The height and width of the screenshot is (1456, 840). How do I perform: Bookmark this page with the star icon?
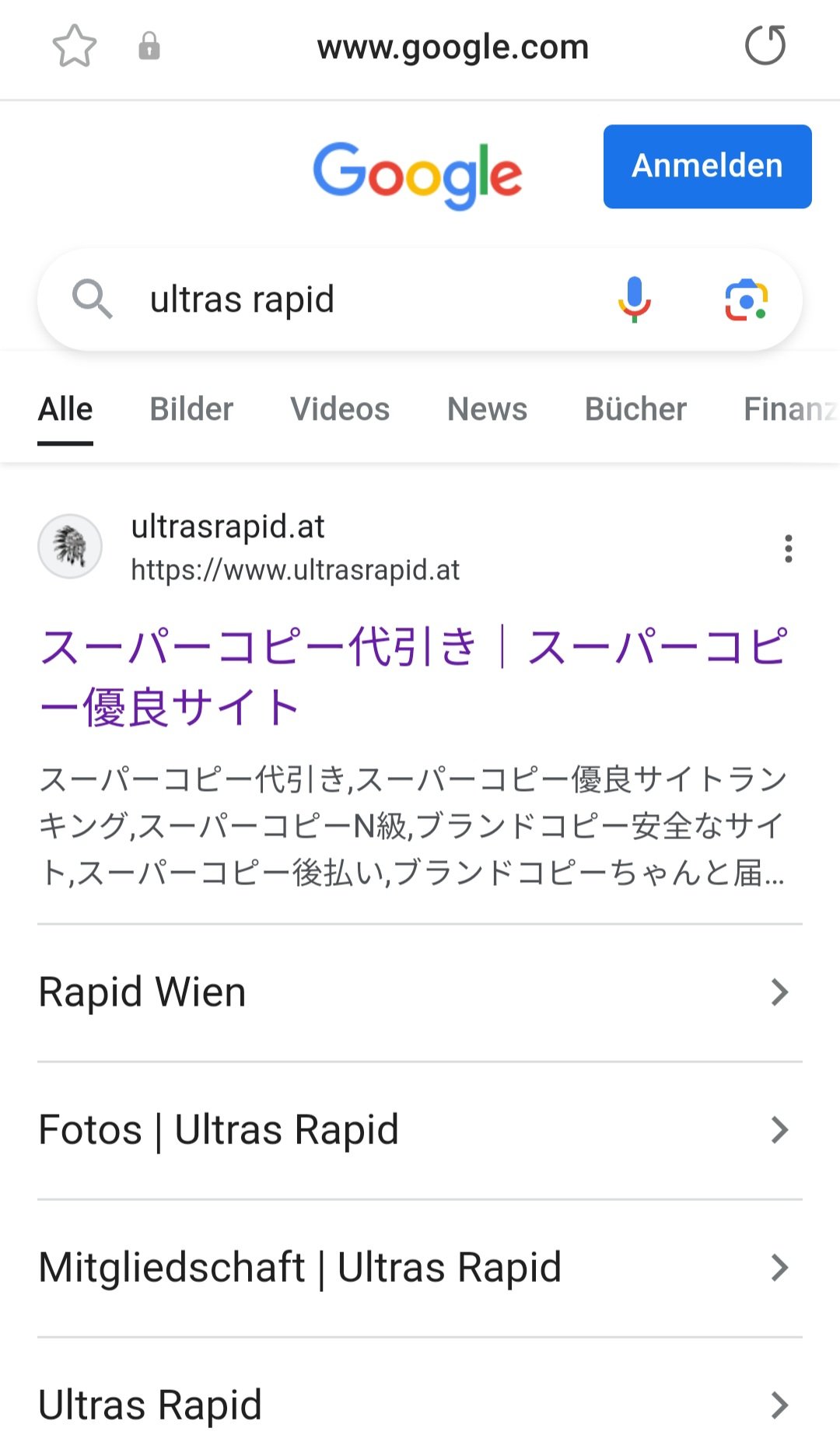74,46
